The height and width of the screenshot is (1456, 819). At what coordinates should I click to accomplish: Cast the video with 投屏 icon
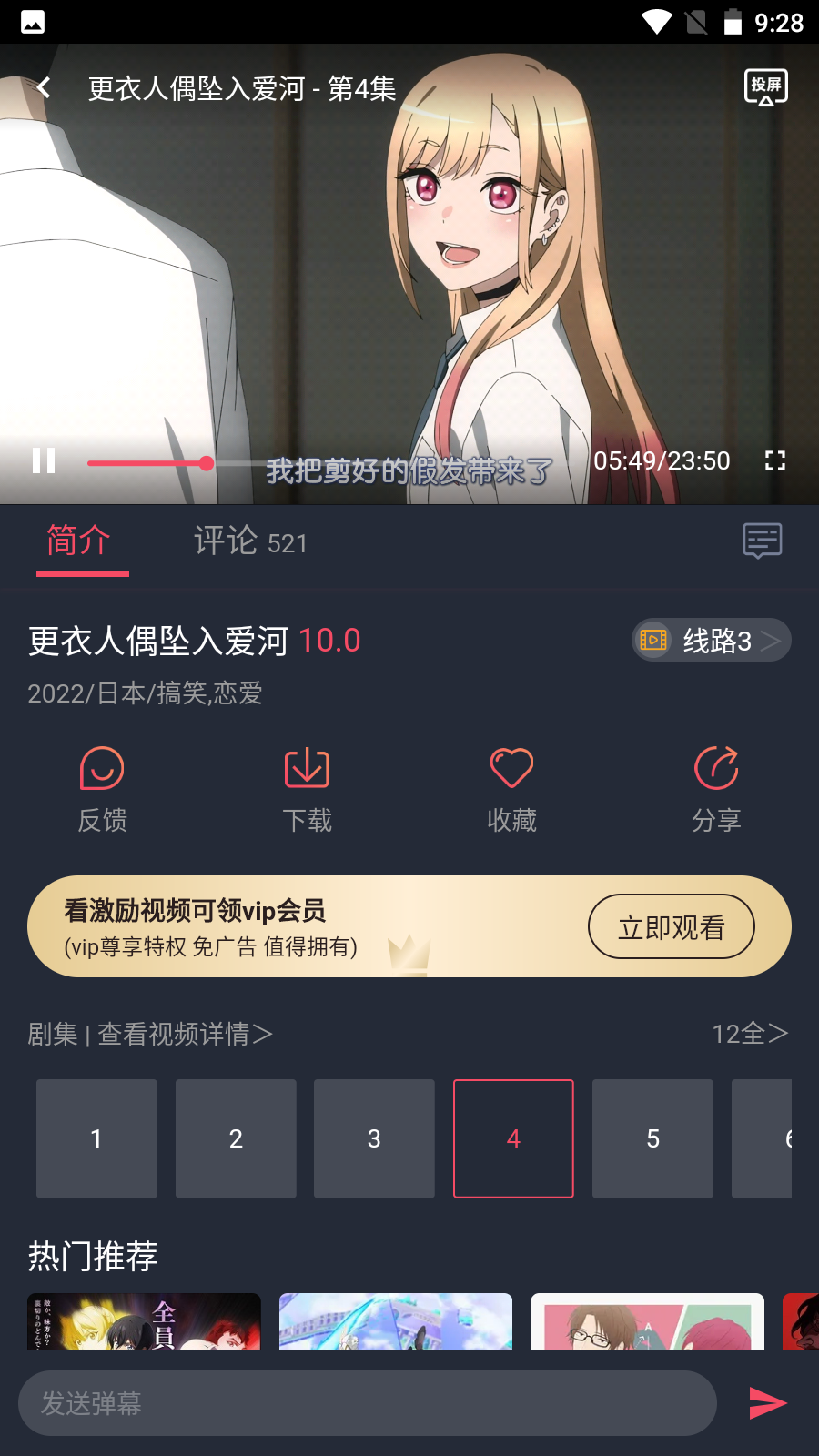click(x=766, y=87)
